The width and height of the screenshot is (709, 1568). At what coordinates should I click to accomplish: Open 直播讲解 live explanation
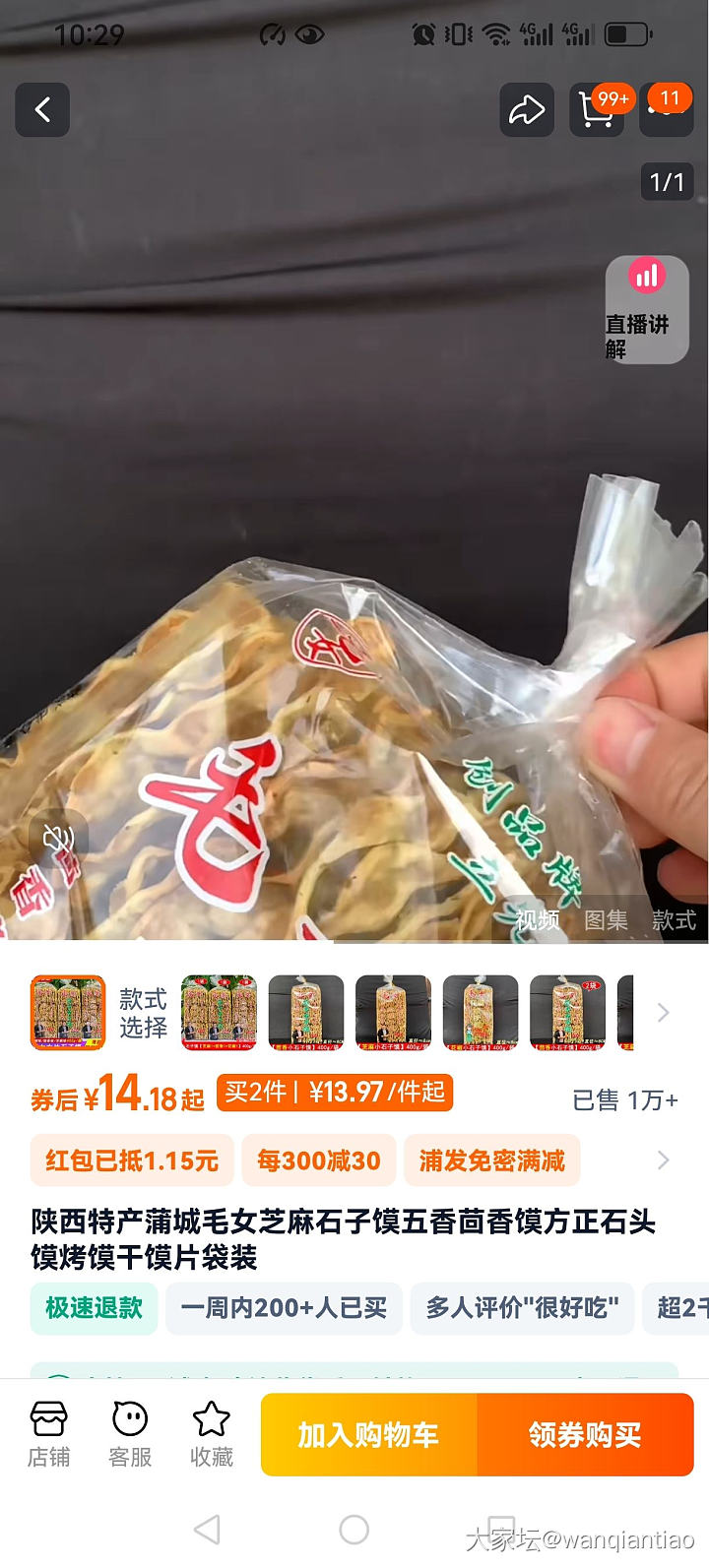[x=646, y=310]
